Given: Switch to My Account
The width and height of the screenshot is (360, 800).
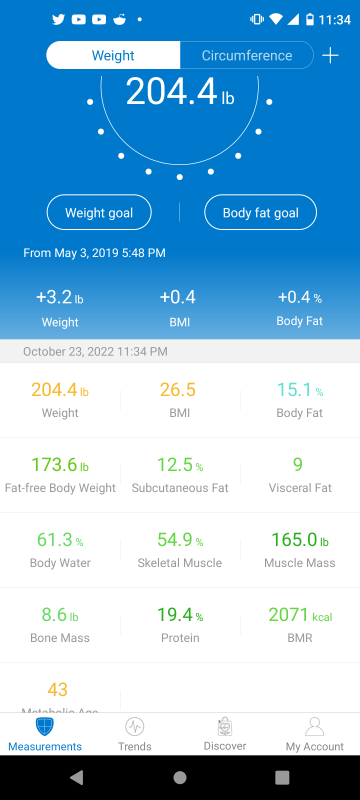Looking at the screenshot, I should (315, 734).
